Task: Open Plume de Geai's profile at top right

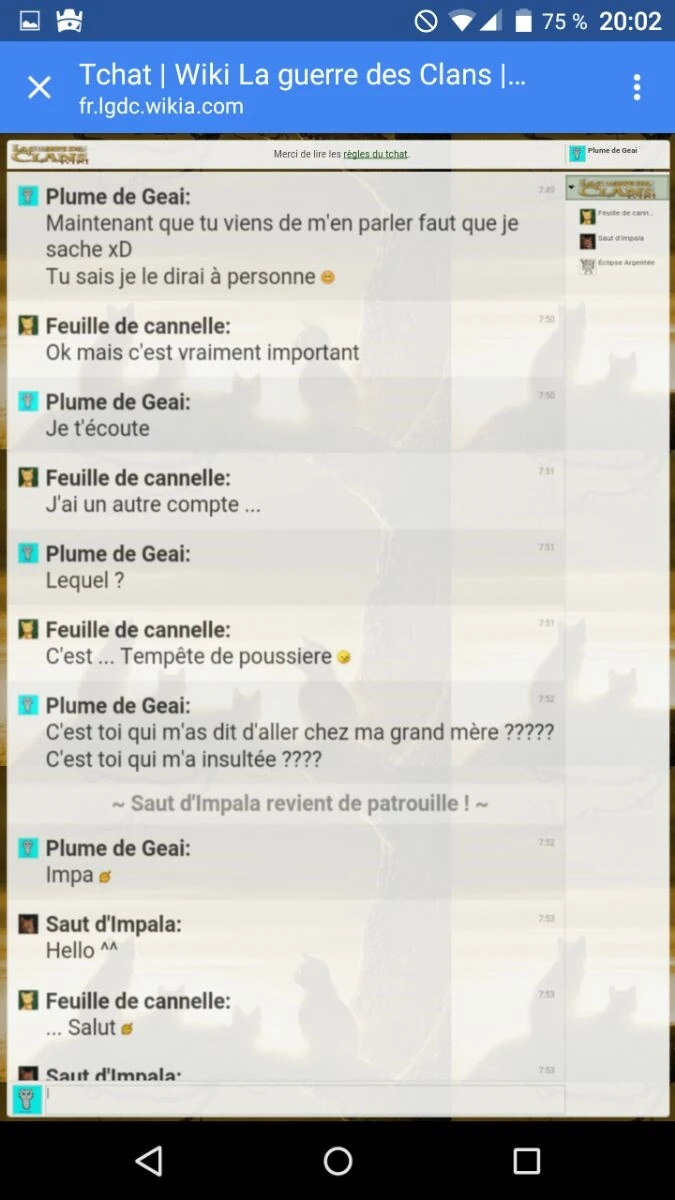Action: pos(612,152)
